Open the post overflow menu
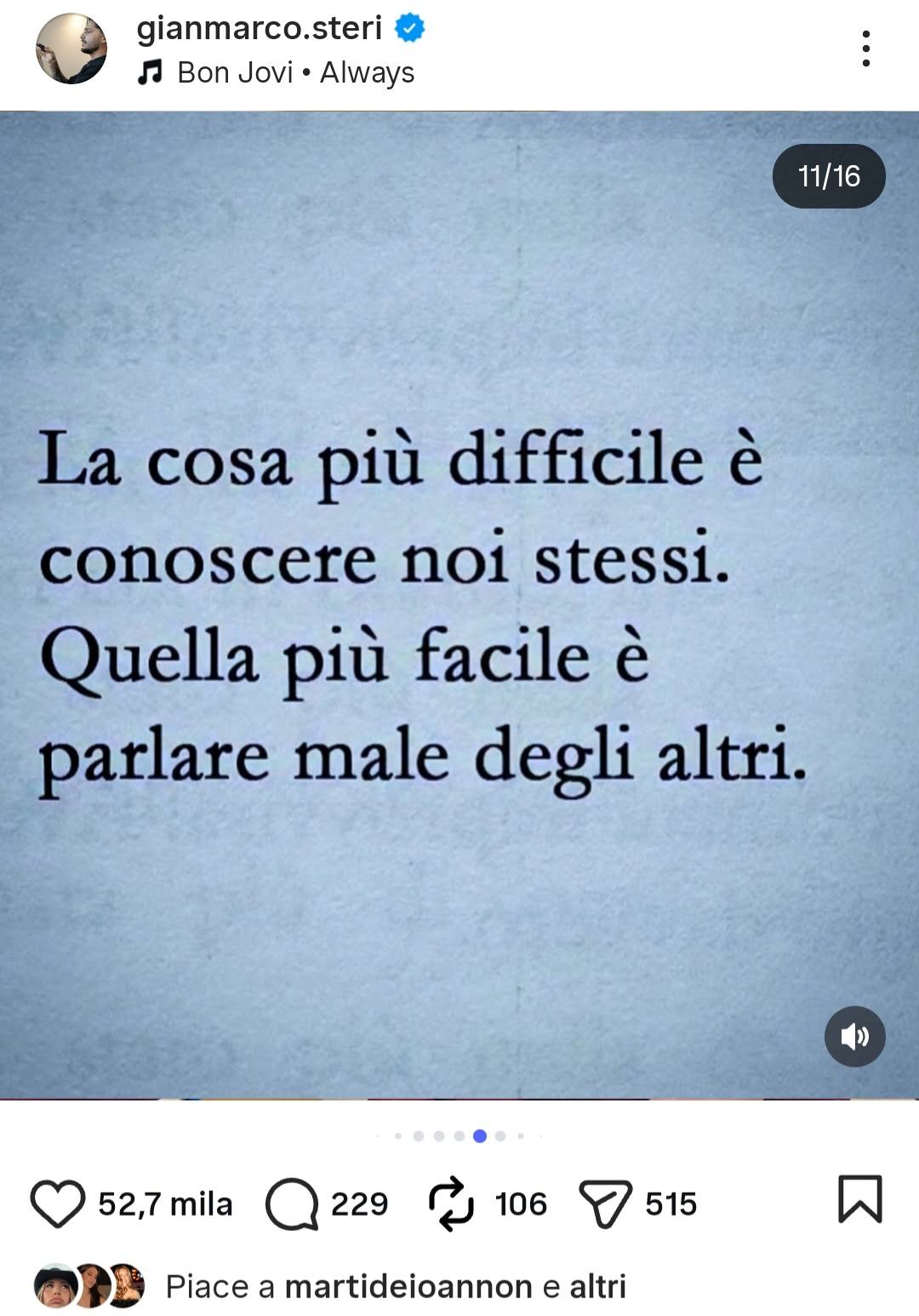919x1316 pixels. click(x=865, y=49)
